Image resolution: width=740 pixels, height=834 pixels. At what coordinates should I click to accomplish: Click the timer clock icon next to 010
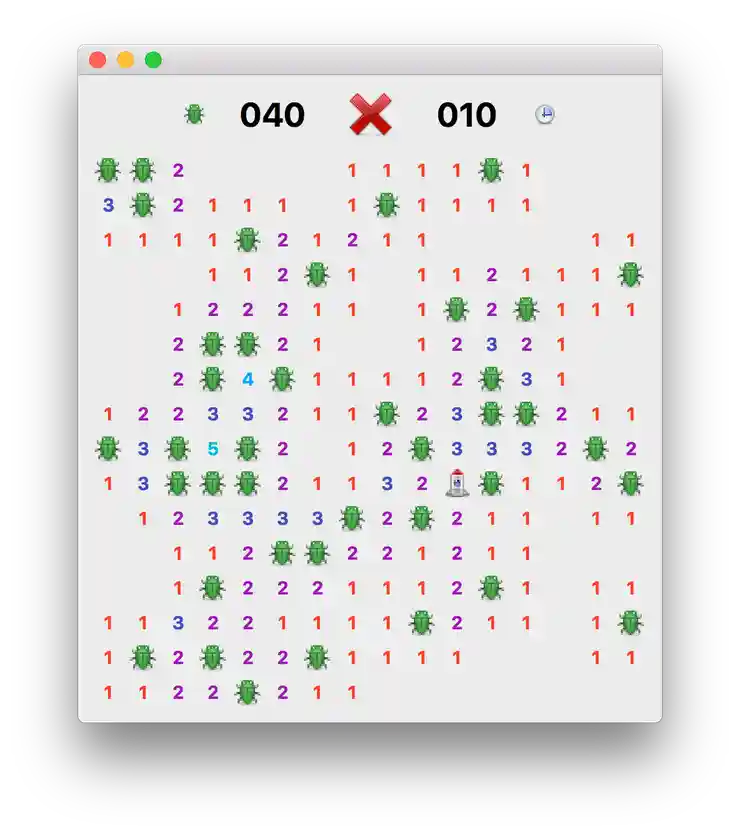pyautogui.click(x=547, y=114)
